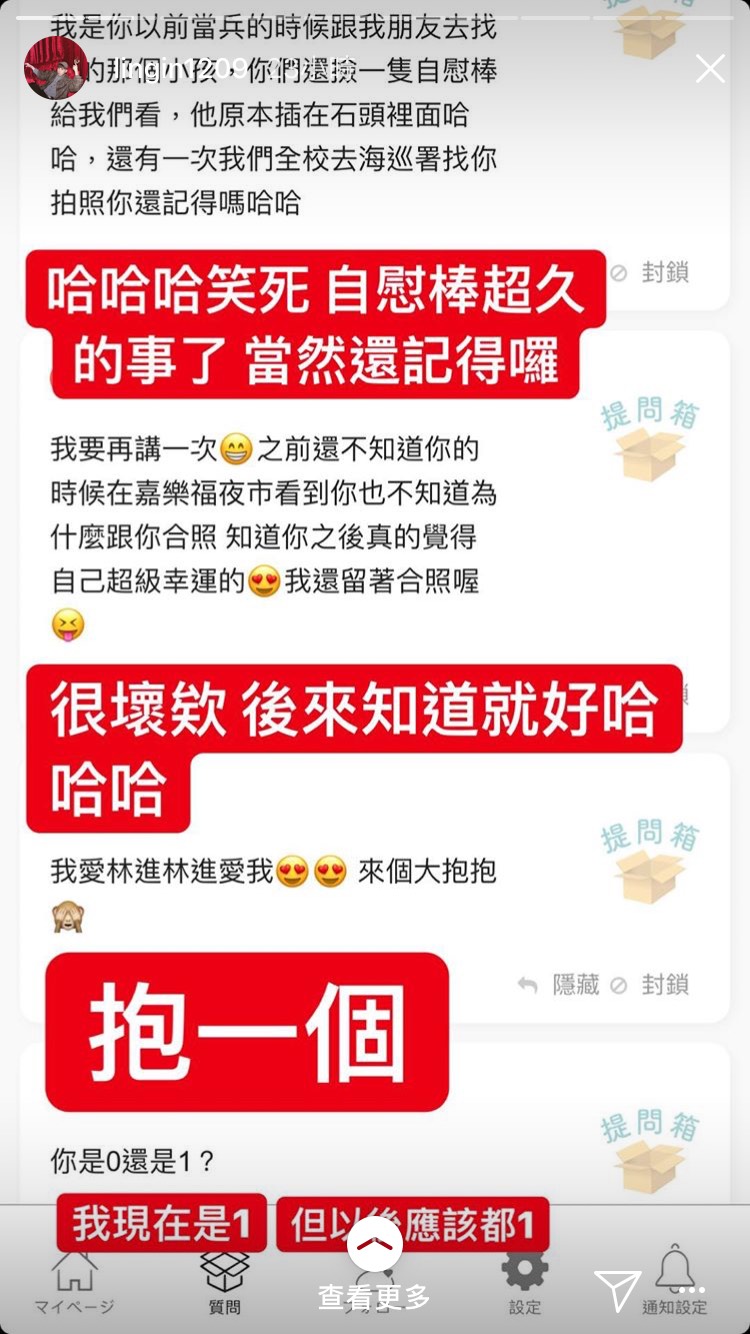750x1334 pixels.
Task: Open the three-dot more options menu
Action: (x=691, y=1291)
